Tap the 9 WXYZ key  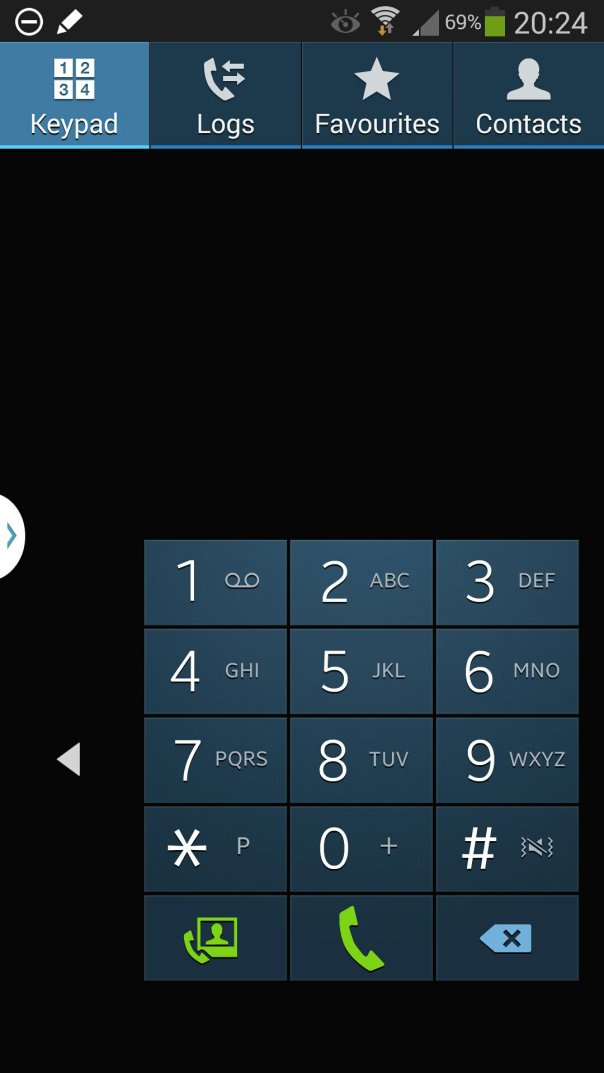507,760
